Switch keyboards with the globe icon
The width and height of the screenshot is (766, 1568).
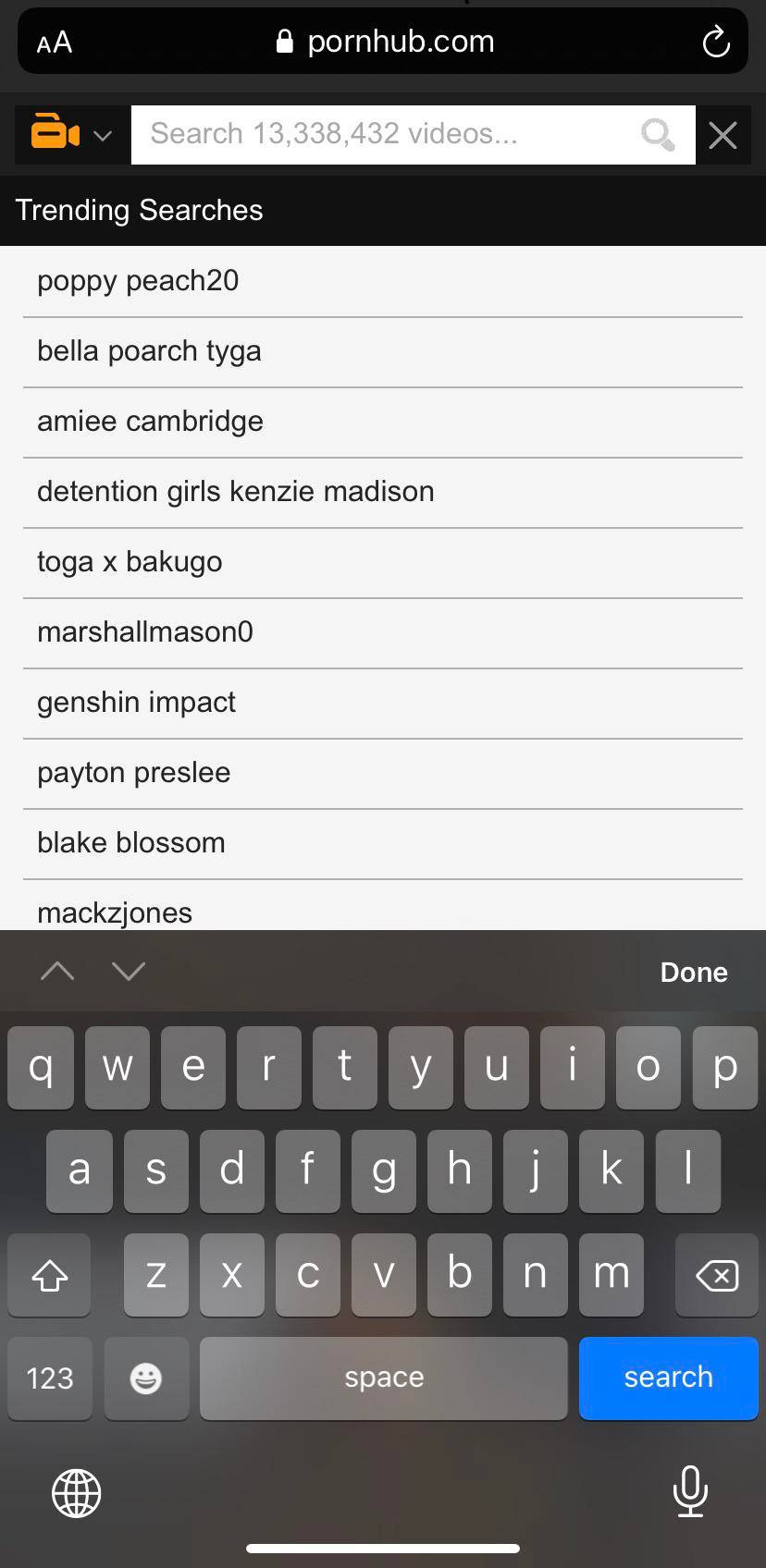(x=76, y=1491)
